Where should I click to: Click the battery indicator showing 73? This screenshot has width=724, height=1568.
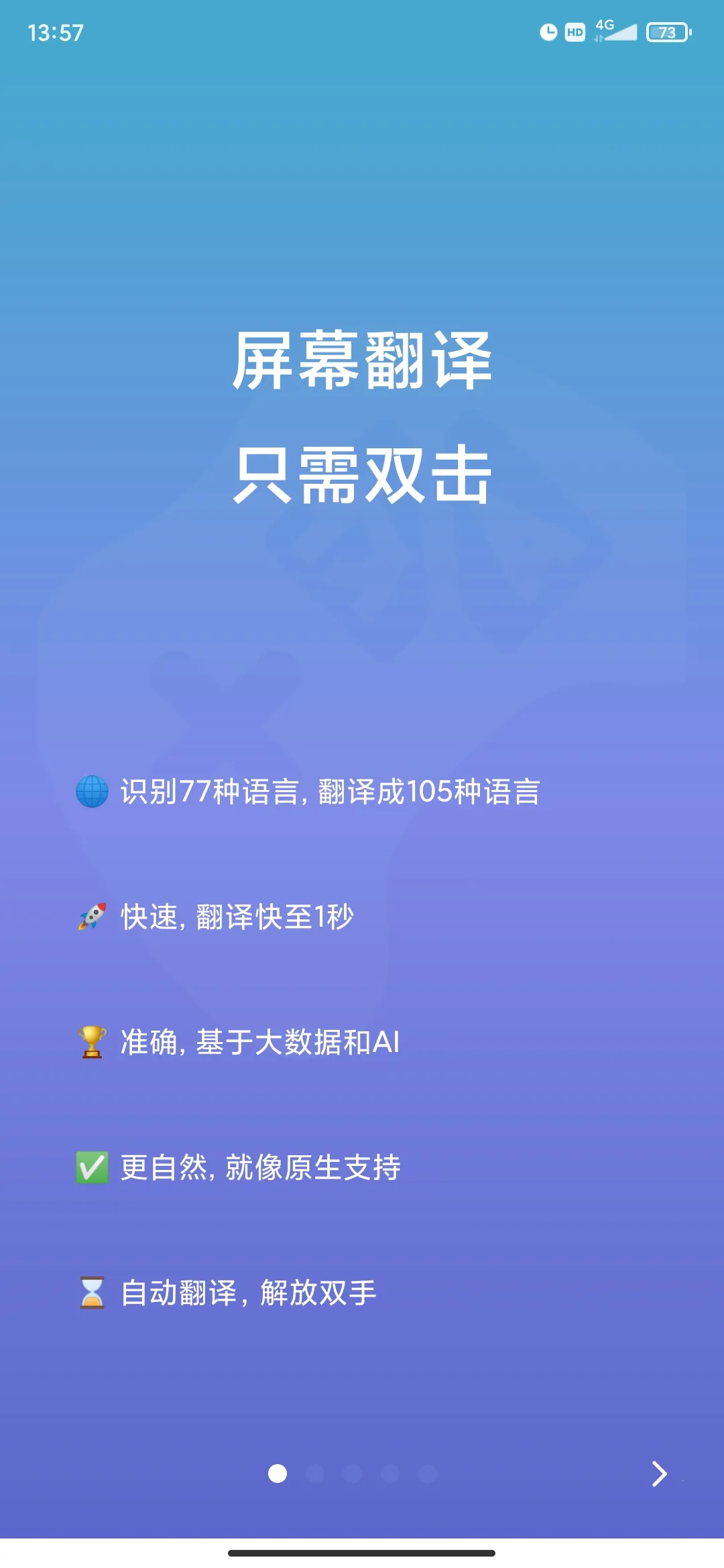[x=666, y=32]
